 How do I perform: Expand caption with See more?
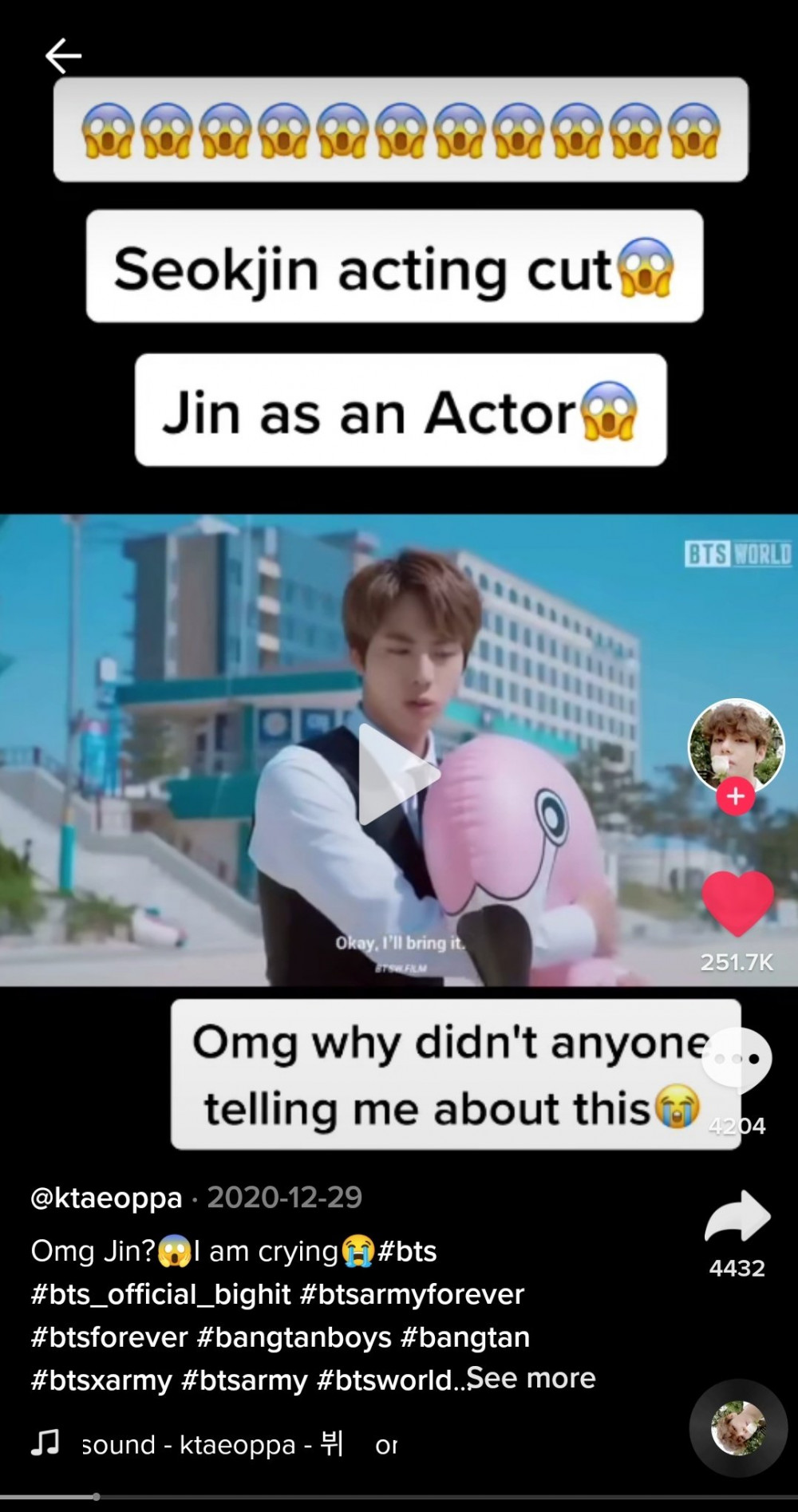pyautogui.click(x=531, y=1378)
